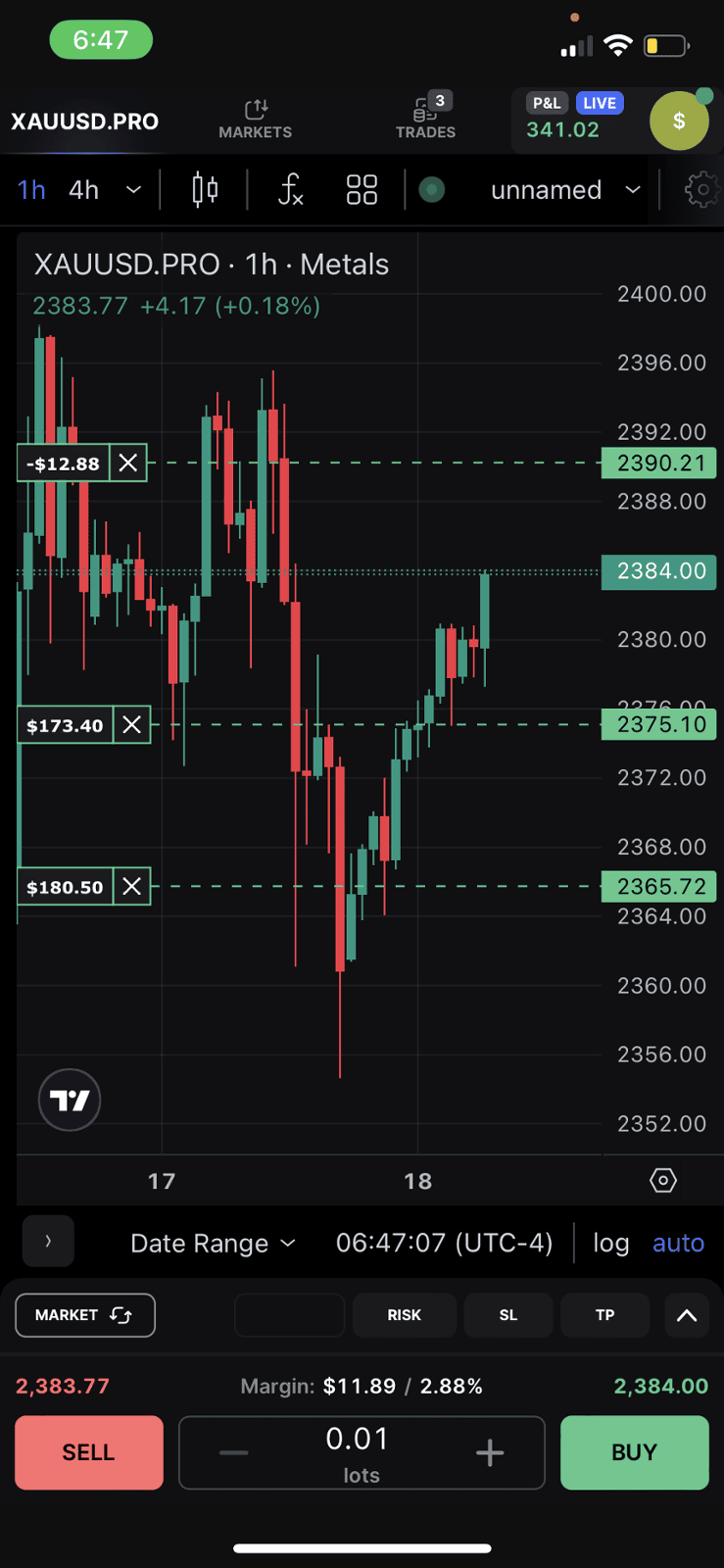
Task: Open chart settings gear
Action: tap(701, 190)
